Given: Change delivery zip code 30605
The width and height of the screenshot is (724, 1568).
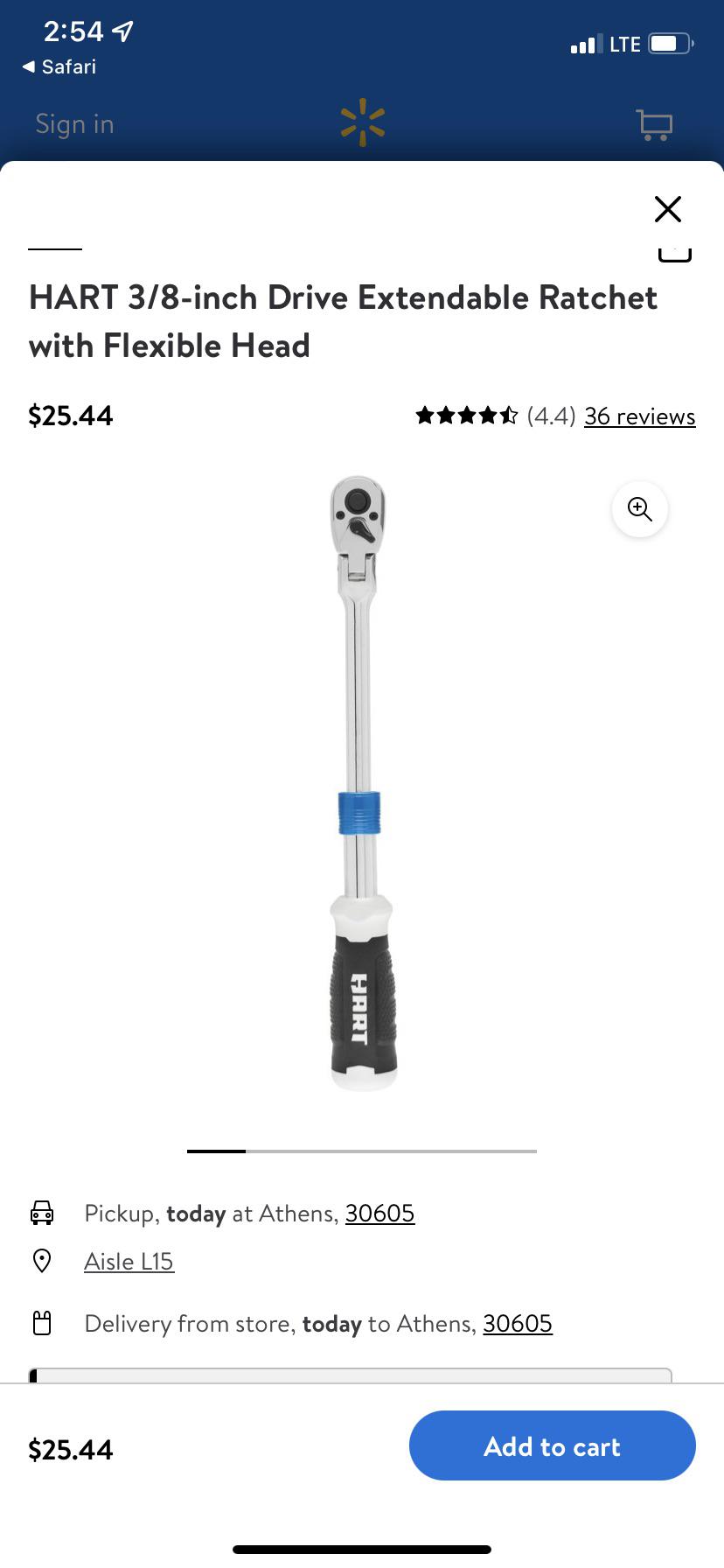Looking at the screenshot, I should [x=517, y=1324].
